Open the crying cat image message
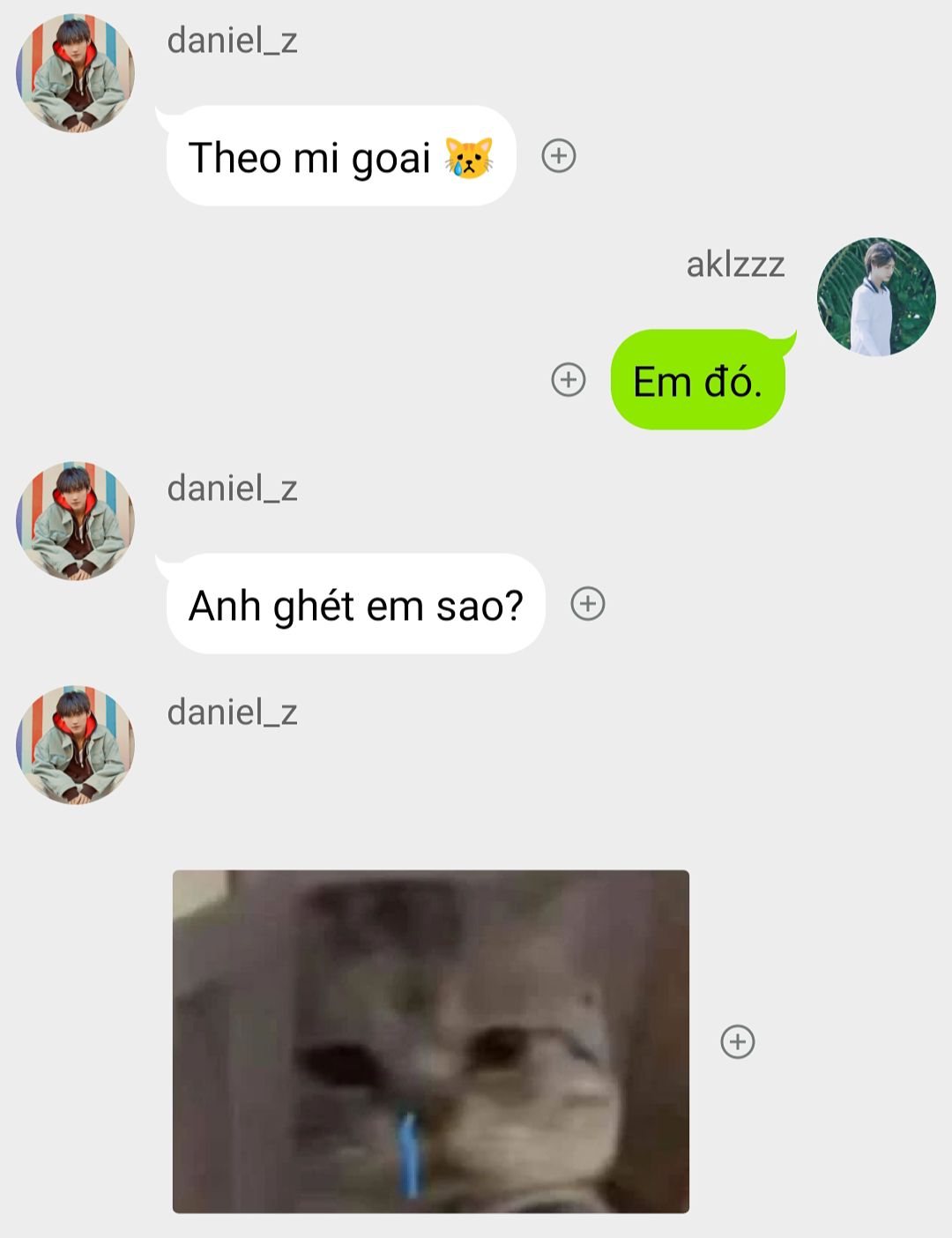 430,1041
